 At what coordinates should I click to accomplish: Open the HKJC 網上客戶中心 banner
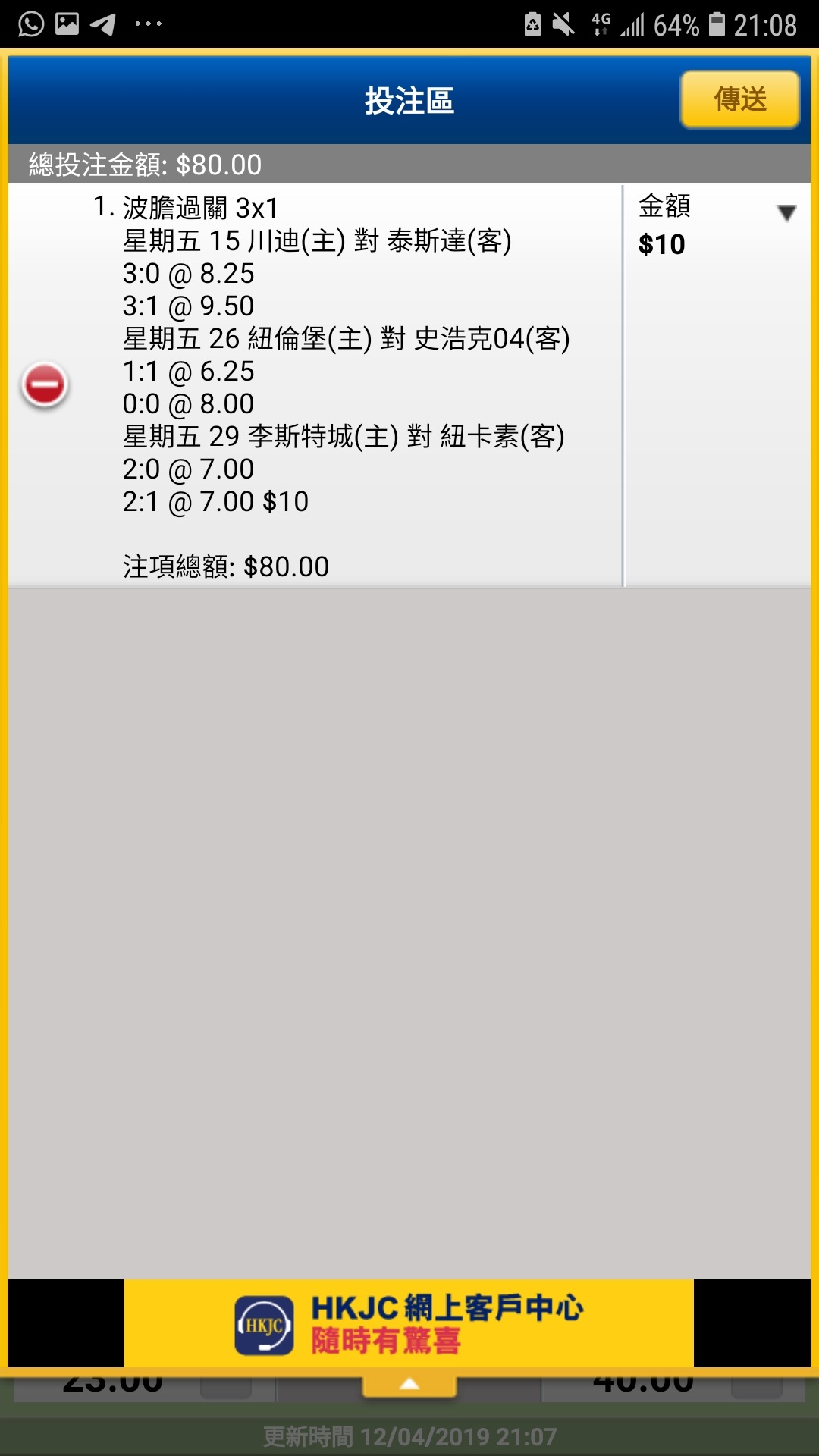click(409, 1323)
